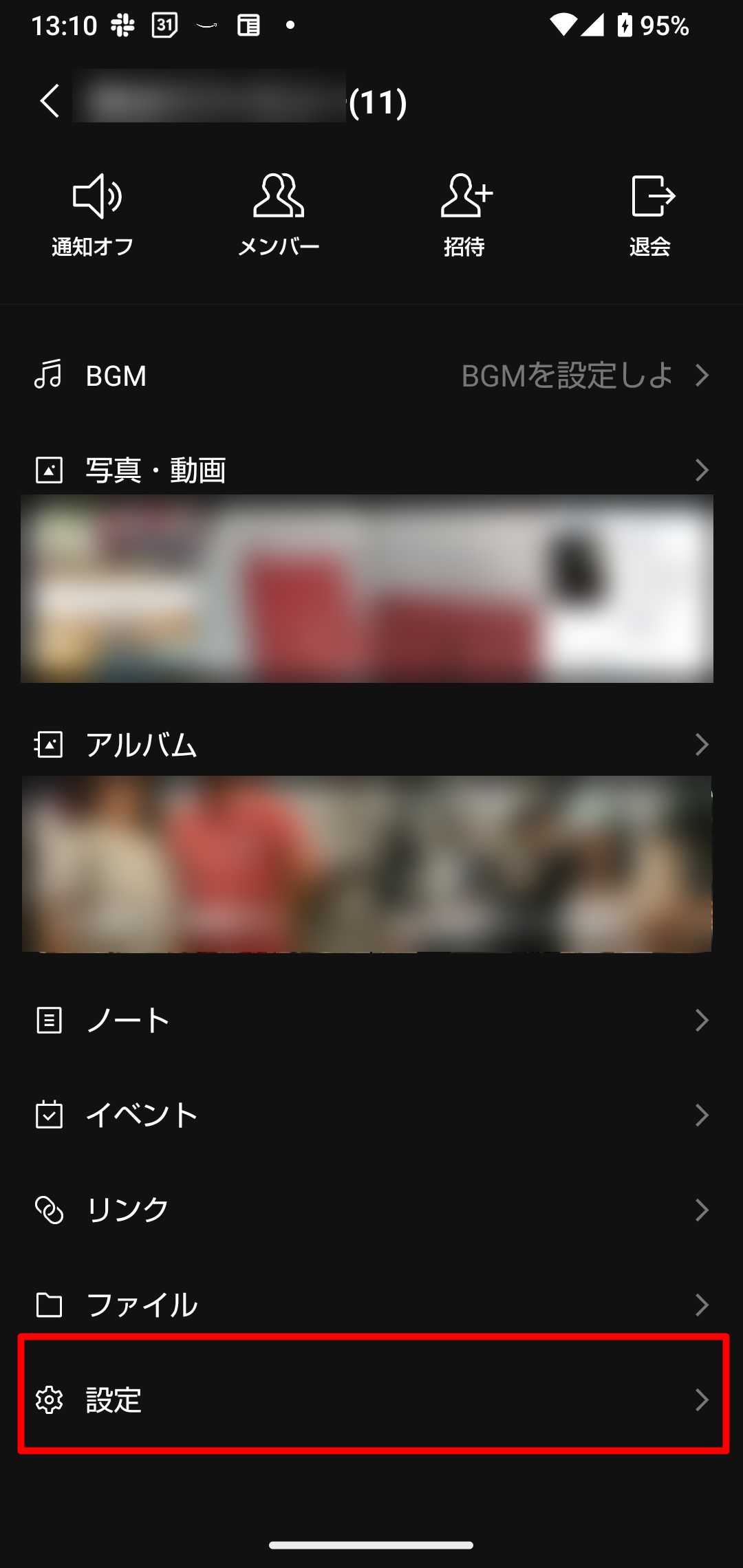Viewport: 743px width, 1568px height.
Task: Open member list via メンバー icon
Action: click(x=279, y=199)
